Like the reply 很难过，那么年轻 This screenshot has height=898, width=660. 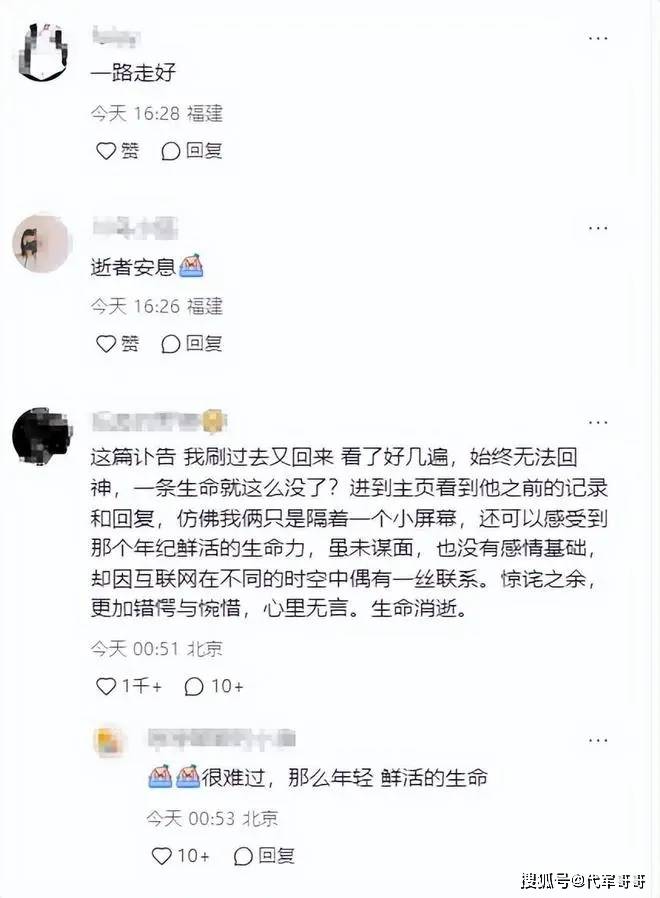[x=180, y=856]
